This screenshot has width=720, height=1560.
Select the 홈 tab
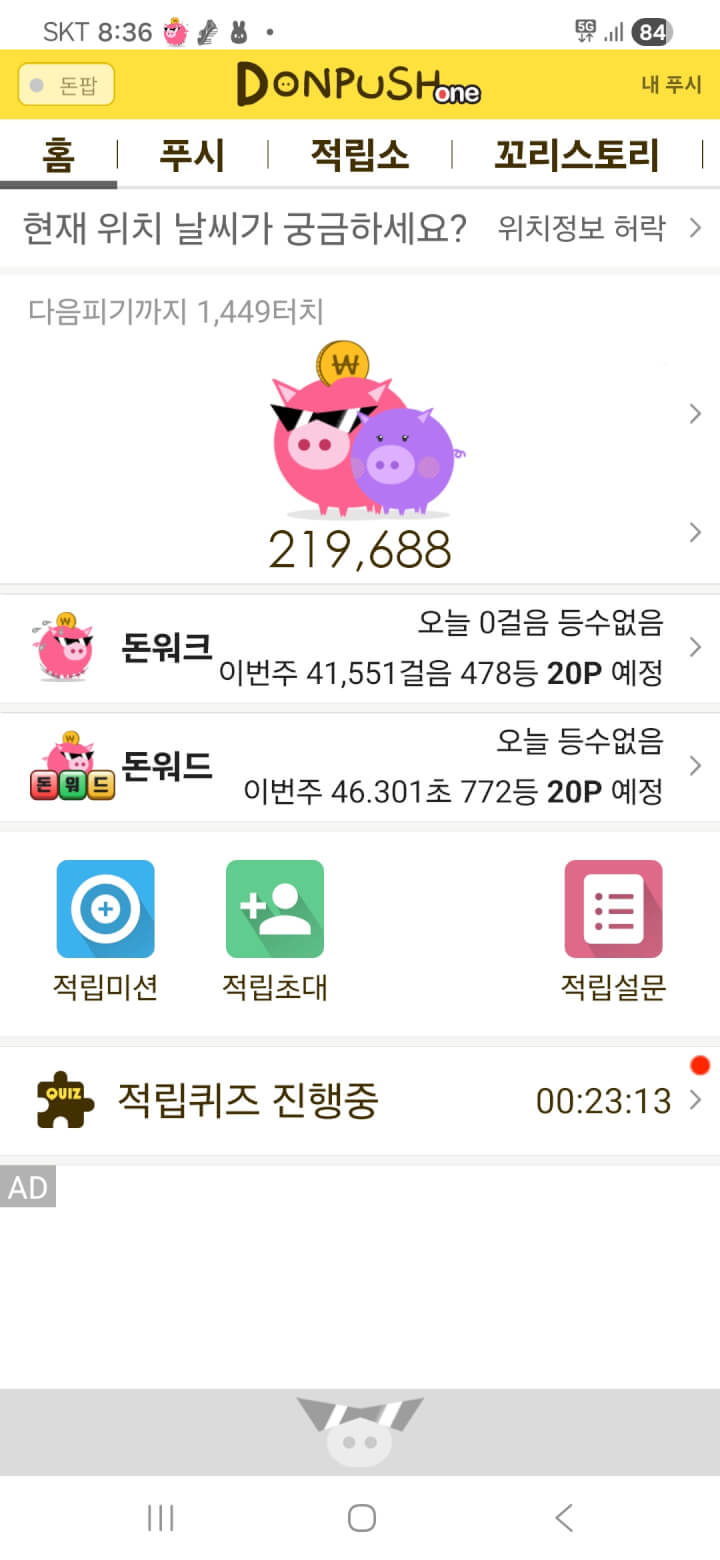pyautogui.click(x=59, y=156)
